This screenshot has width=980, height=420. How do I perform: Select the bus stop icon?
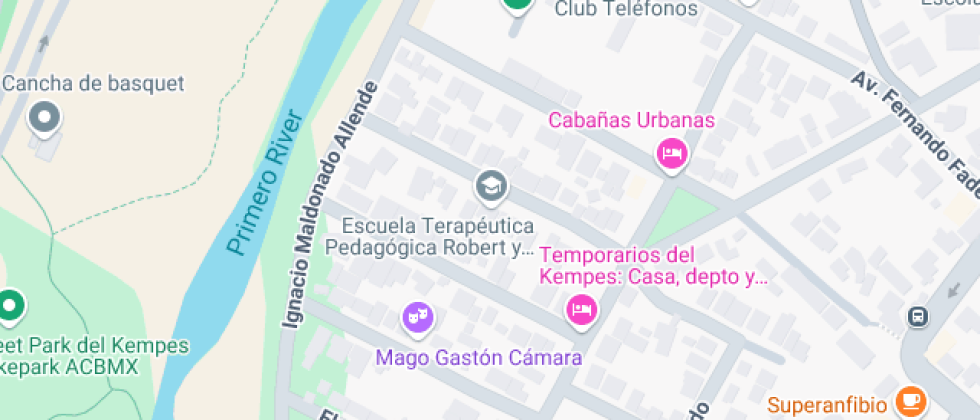[917, 316]
